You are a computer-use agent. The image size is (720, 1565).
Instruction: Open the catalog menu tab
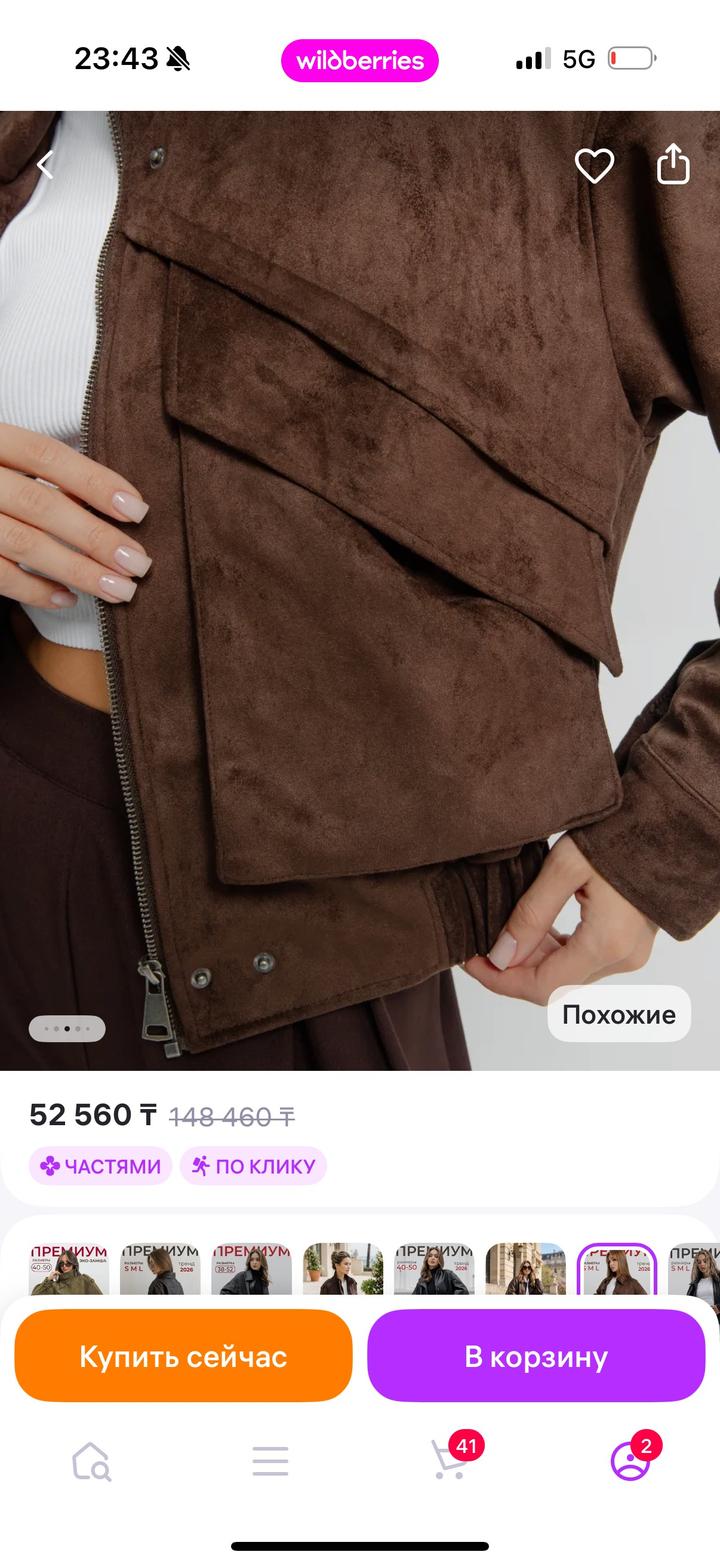click(270, 1461)
